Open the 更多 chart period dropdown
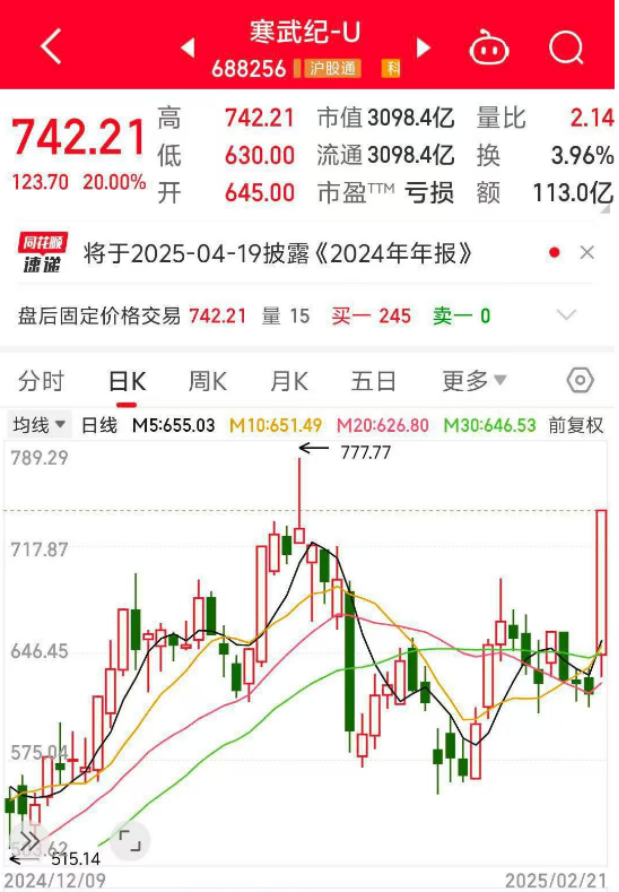The image size is (619, 892). pyautogui.click(x=474, y=381)
